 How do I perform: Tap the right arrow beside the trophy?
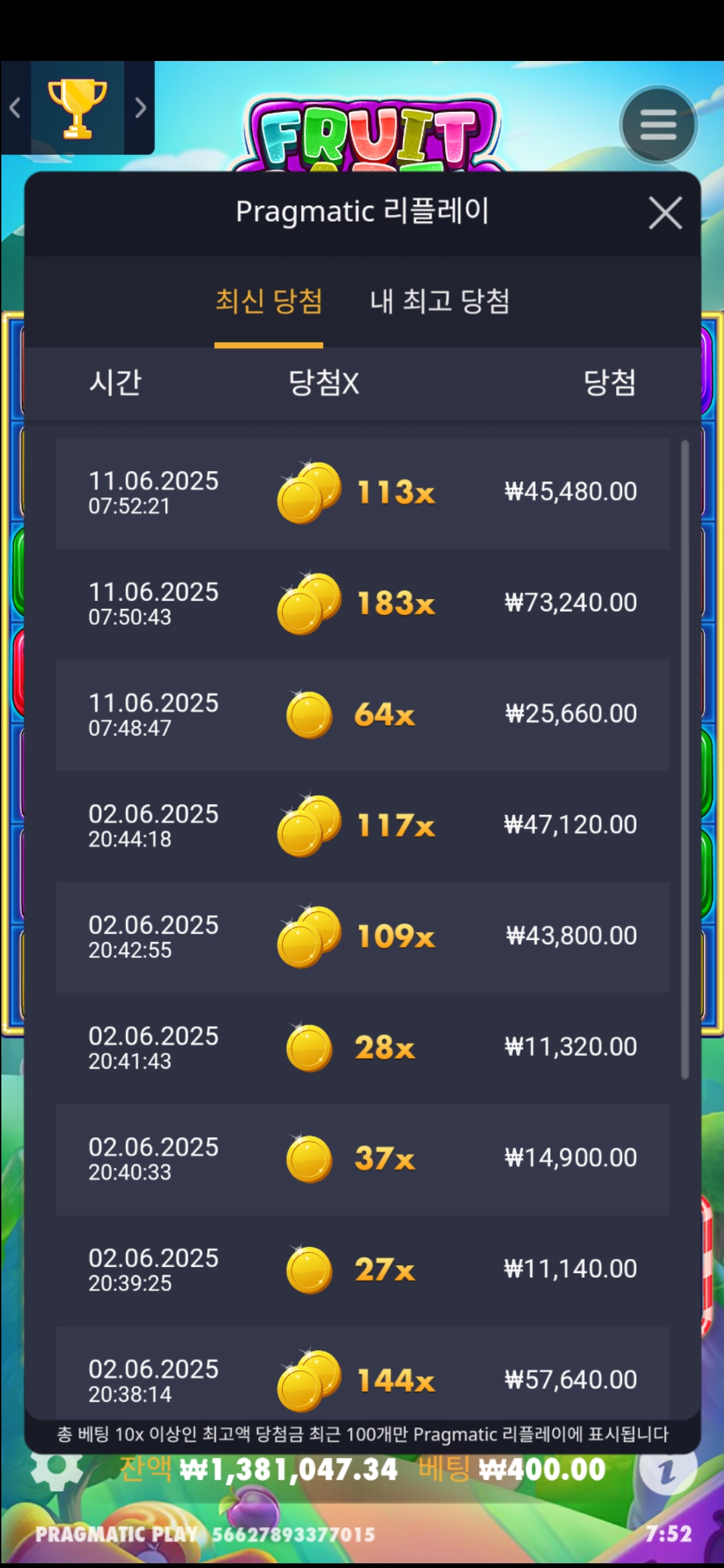140,108
